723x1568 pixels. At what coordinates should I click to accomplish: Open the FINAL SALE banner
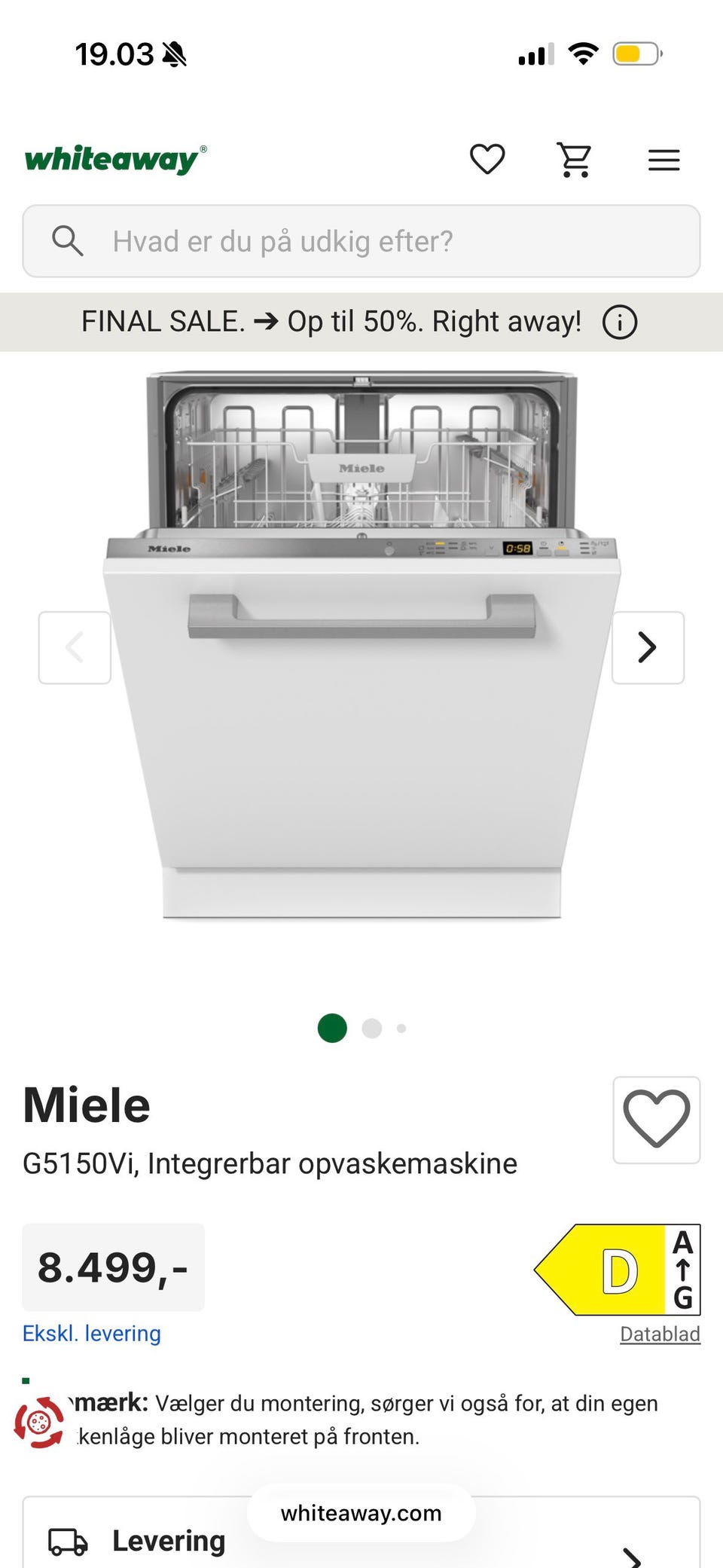tap(331, 321)
